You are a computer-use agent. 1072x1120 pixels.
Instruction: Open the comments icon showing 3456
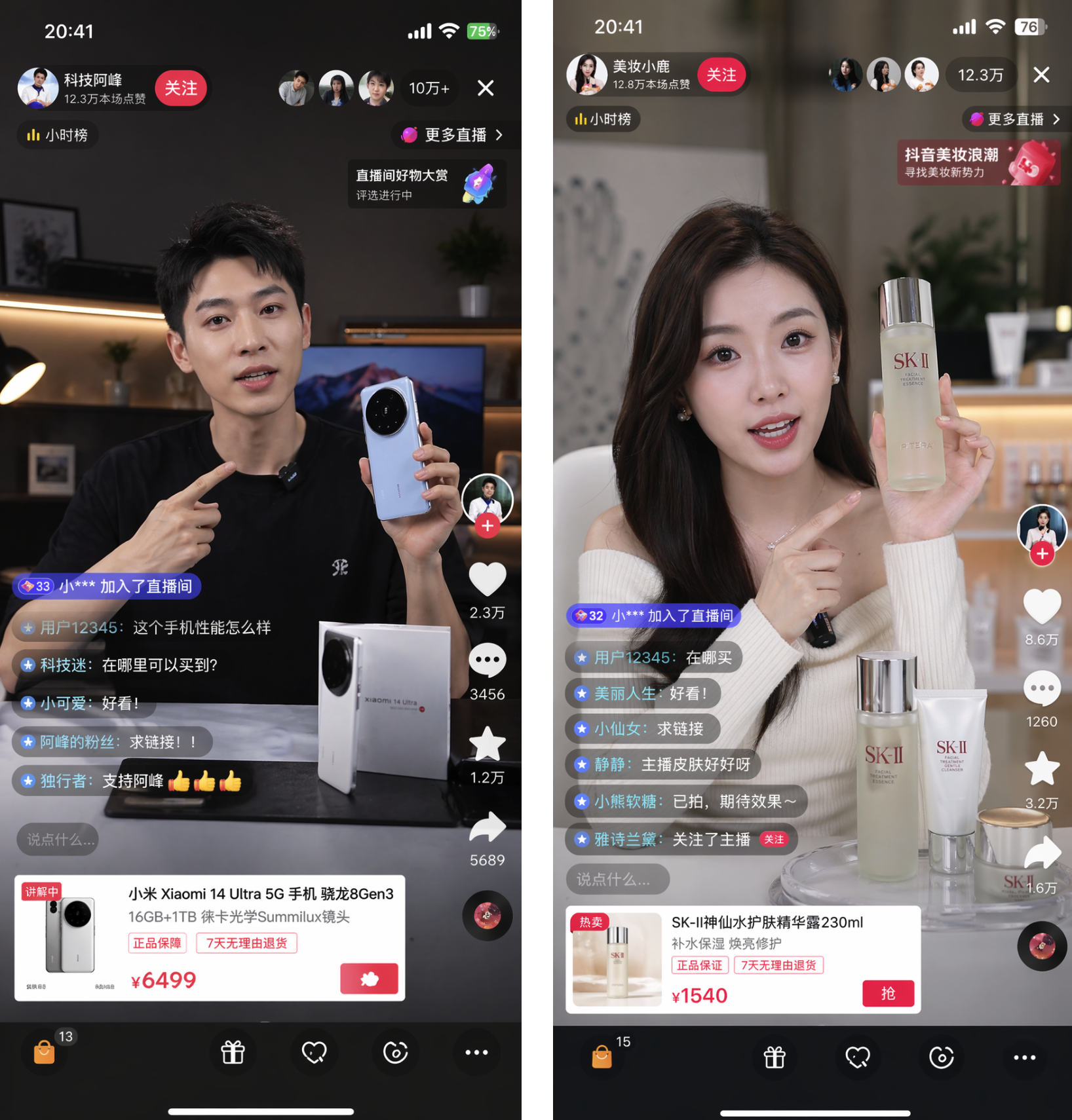tap(488, 662)
